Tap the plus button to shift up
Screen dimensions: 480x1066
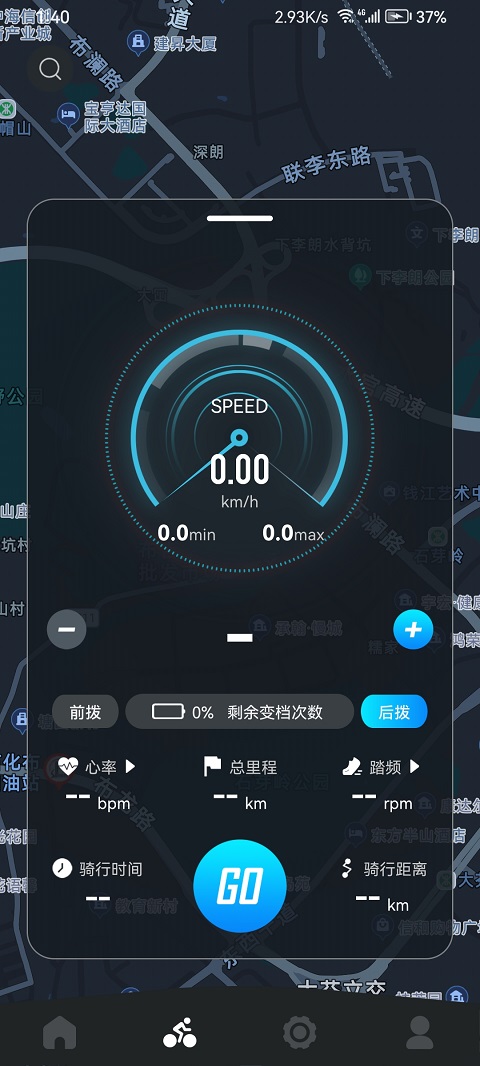pyautogui.click(x=413, y=630)
